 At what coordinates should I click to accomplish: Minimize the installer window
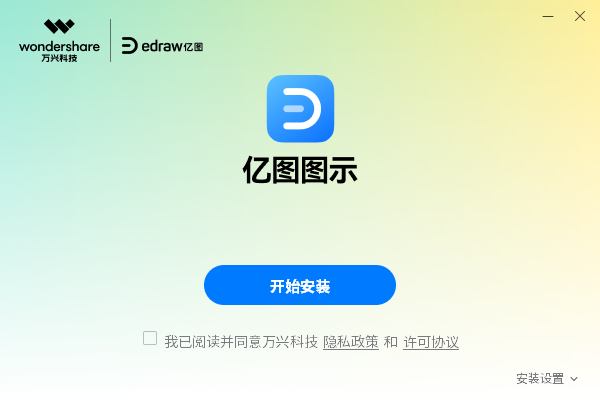point(549,16)
